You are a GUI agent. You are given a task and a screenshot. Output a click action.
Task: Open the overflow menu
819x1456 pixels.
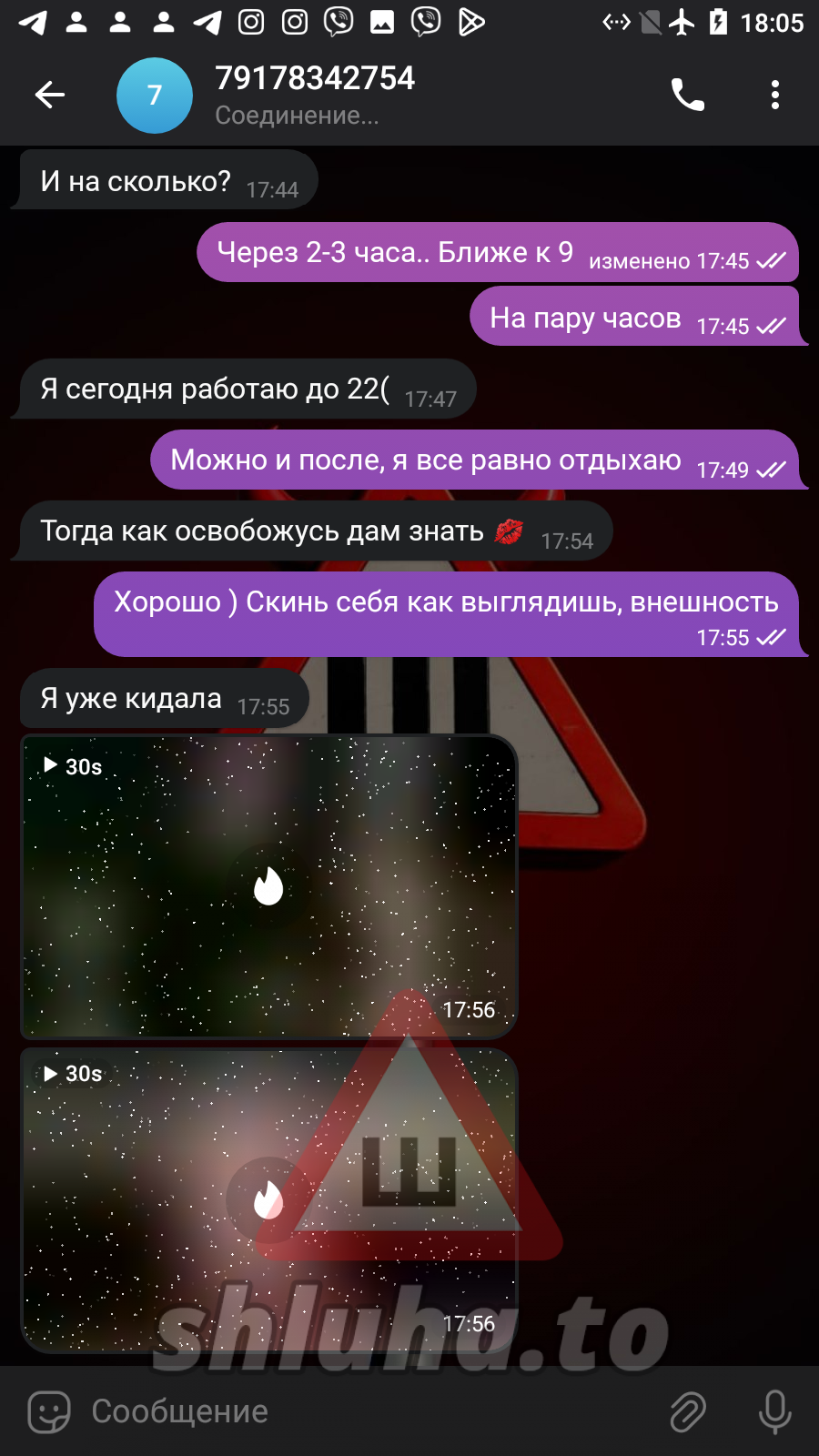pos(774,95)
